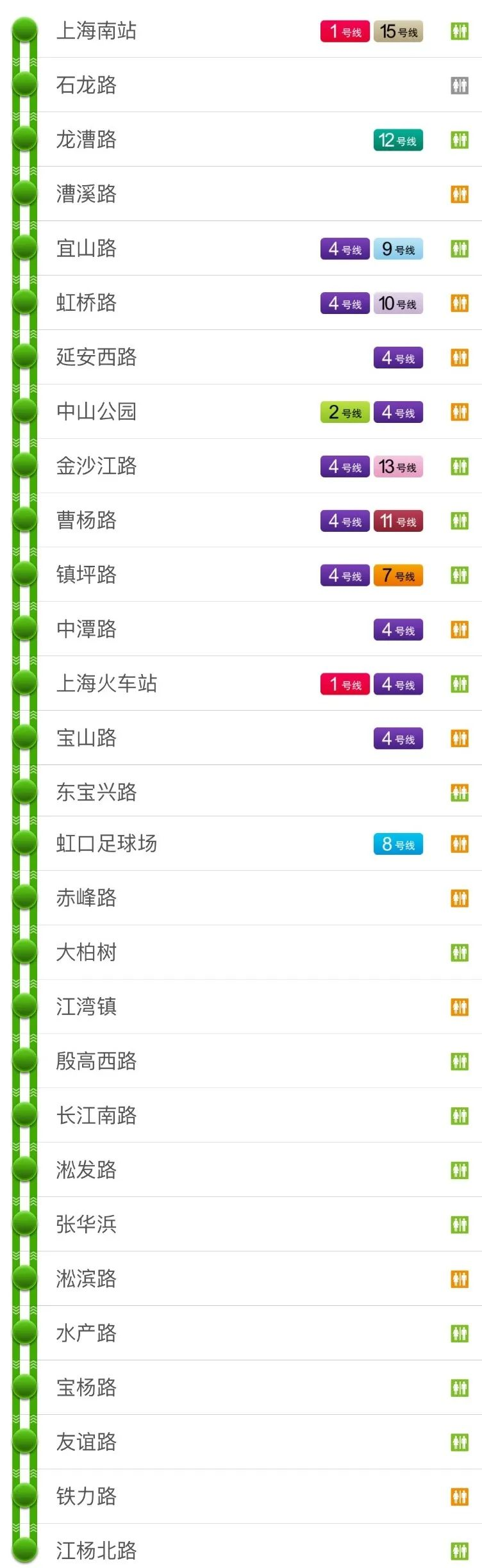Open 石龙路 station details
The height and width of the screenshot is (1568, 482).
coord(87,85)
